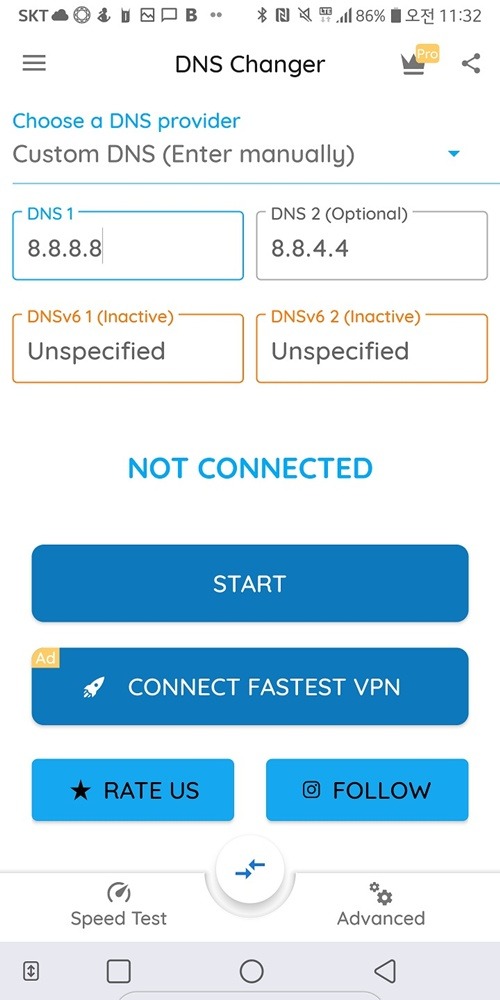
Task: Open the hamburger drawer menu
Action: [x=34, y=63]
